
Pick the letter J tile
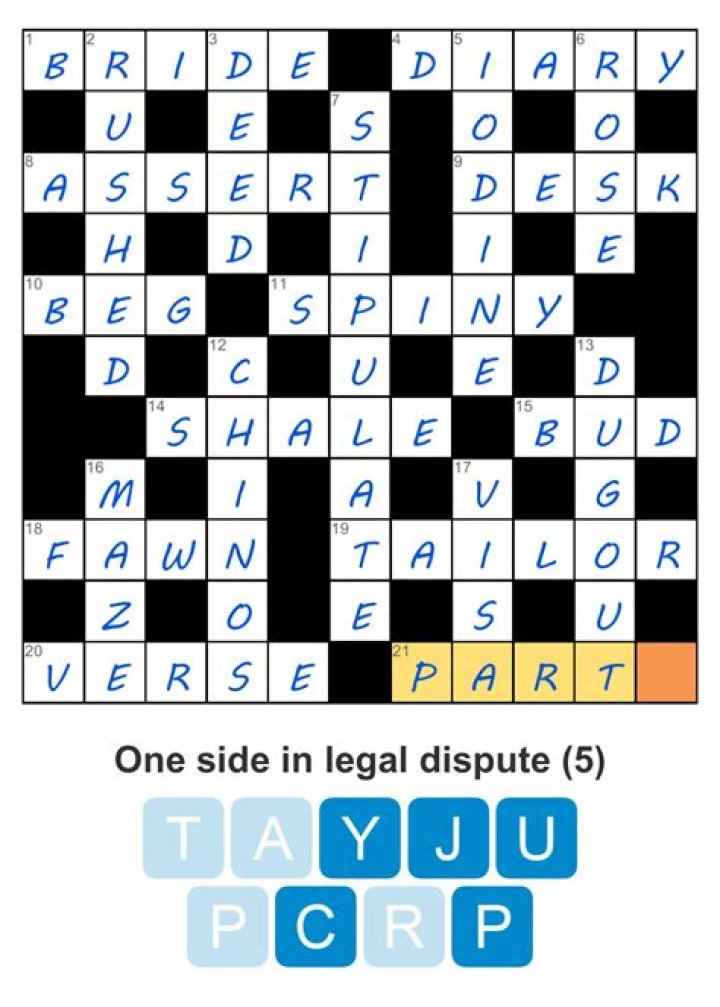pyautogui.click(x=448, y=838)
